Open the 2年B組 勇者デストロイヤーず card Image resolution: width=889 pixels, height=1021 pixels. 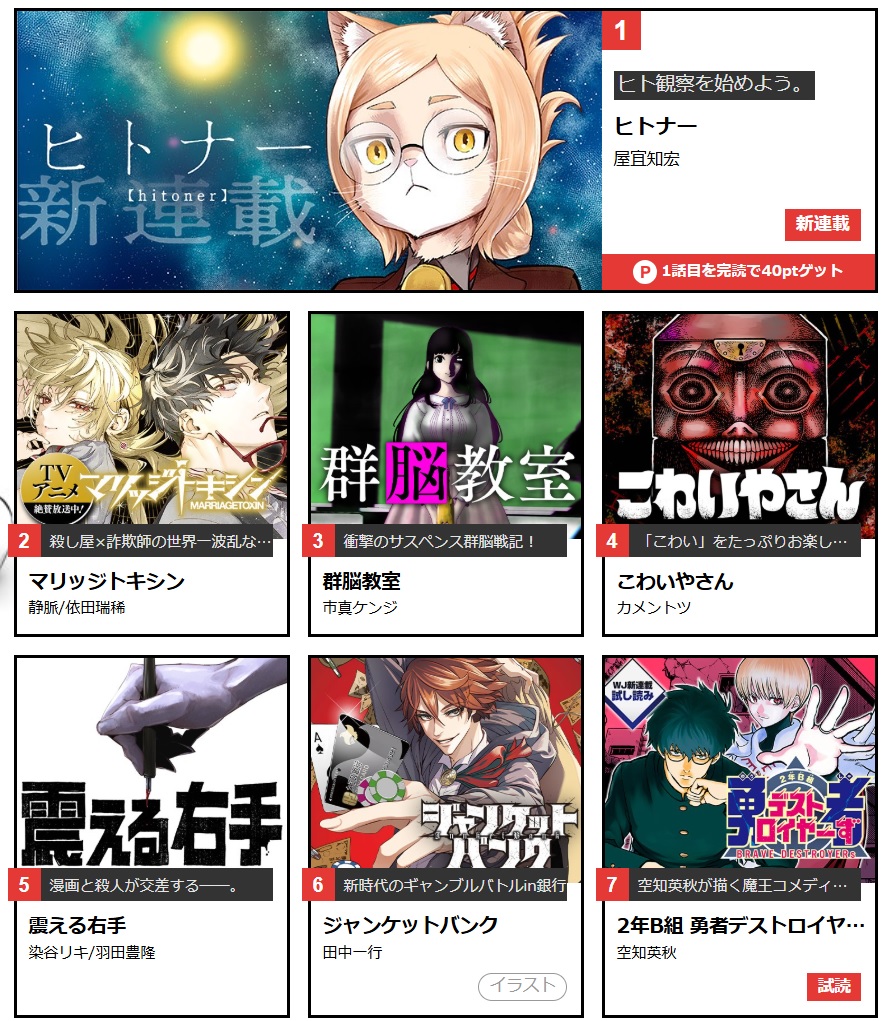tap(740, 836)
